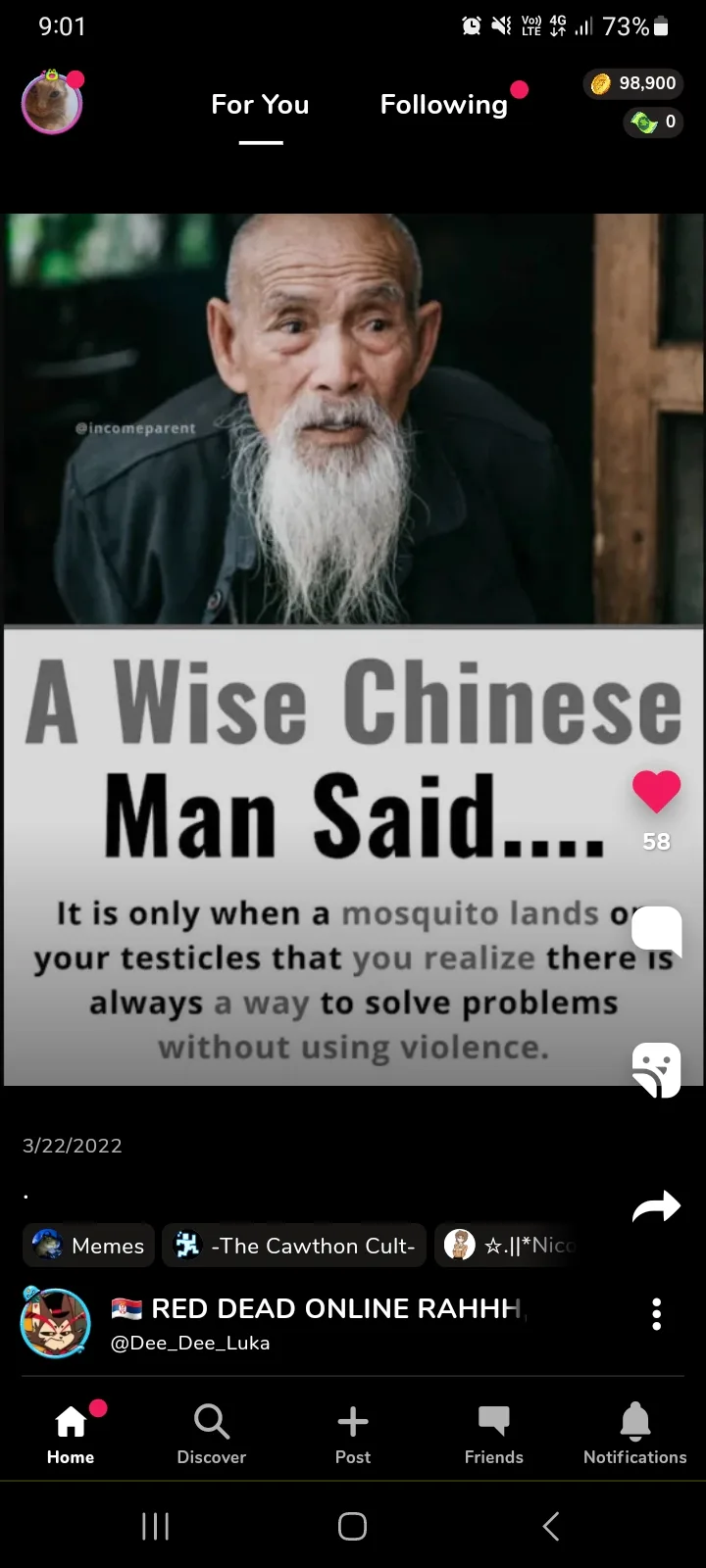Tap the props sticker icon under comments
Image resolution: width=706 pixels, height=1568 pixels.
(x=656, y=1070)
